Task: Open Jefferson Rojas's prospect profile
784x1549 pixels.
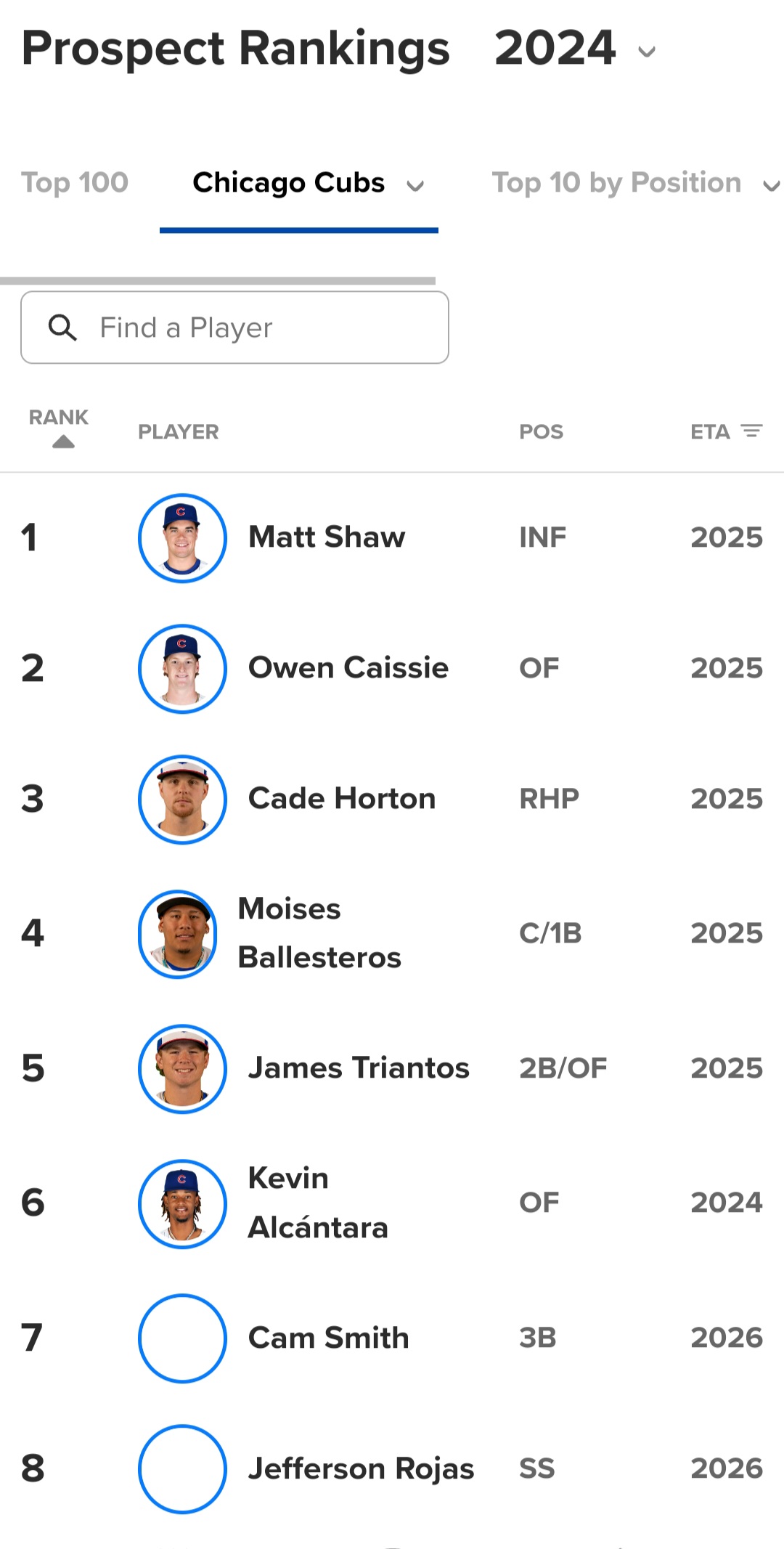Action: [392, 1468]
